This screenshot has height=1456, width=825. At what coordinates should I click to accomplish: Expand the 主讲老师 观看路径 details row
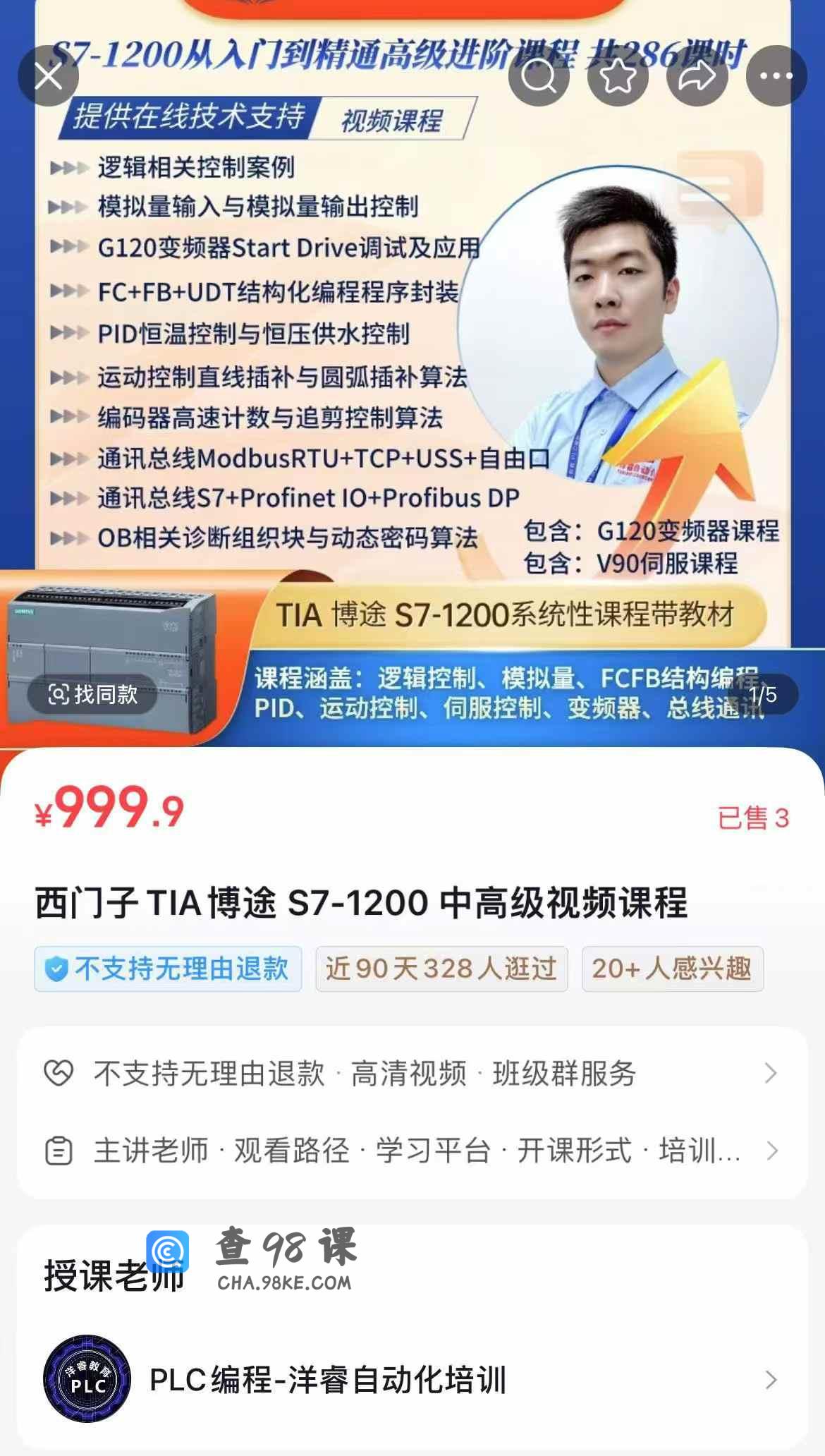click(x=412, y=1151)
